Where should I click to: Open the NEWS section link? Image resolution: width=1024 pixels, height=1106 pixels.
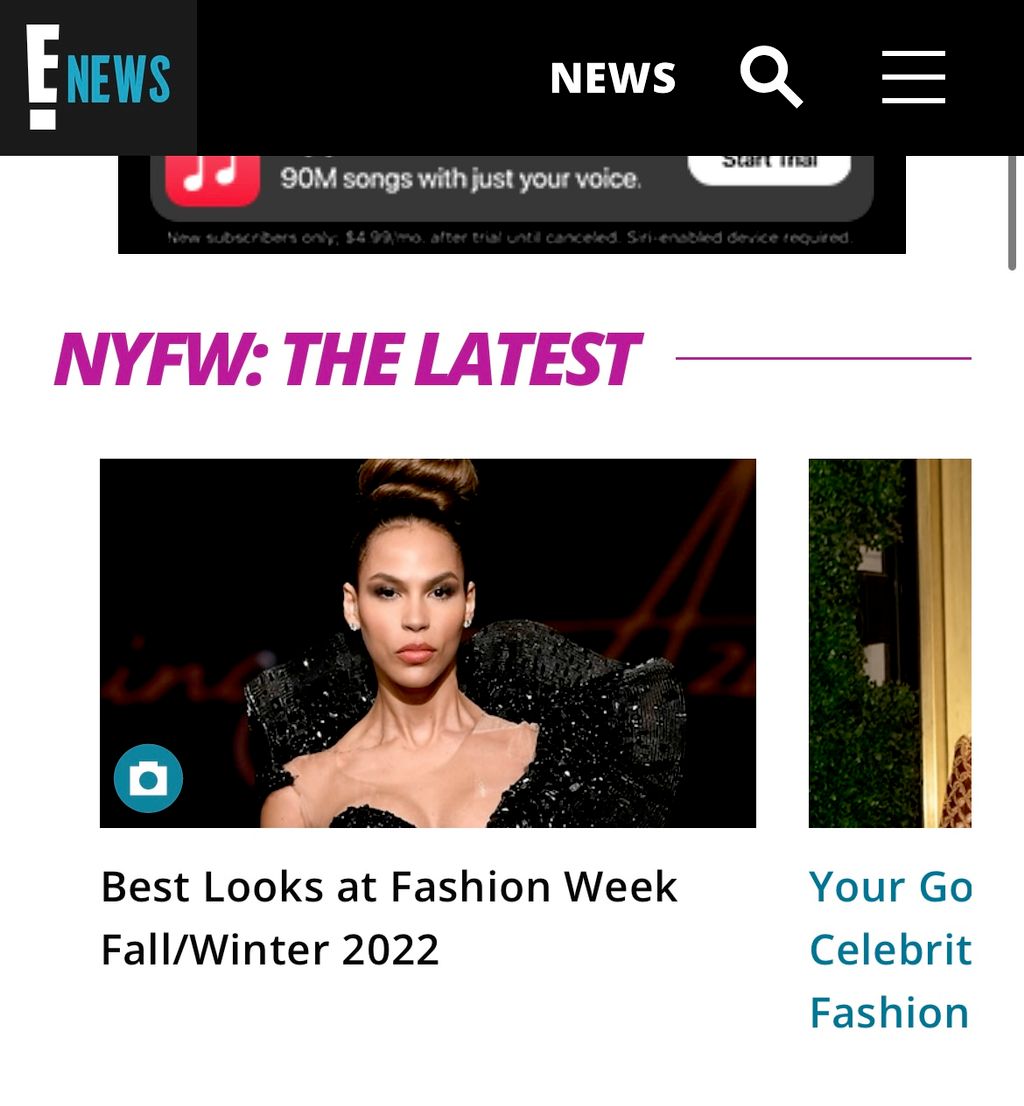point(613,78)
